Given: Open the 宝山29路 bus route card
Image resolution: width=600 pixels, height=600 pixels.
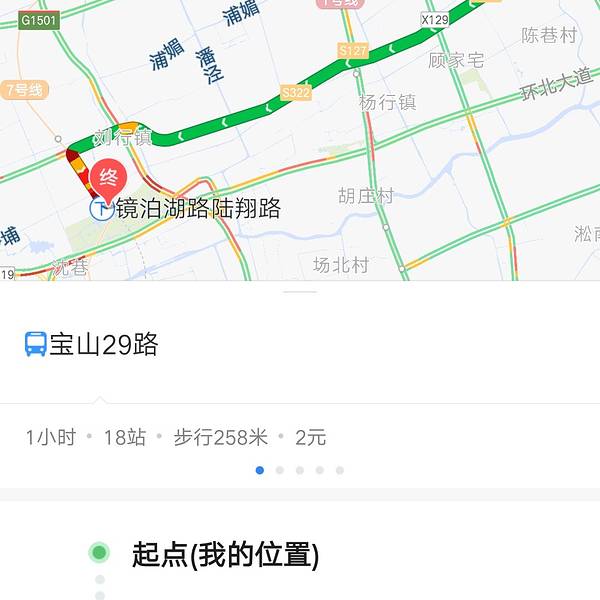Looking at the screenshot, I should tap(92, 345).
